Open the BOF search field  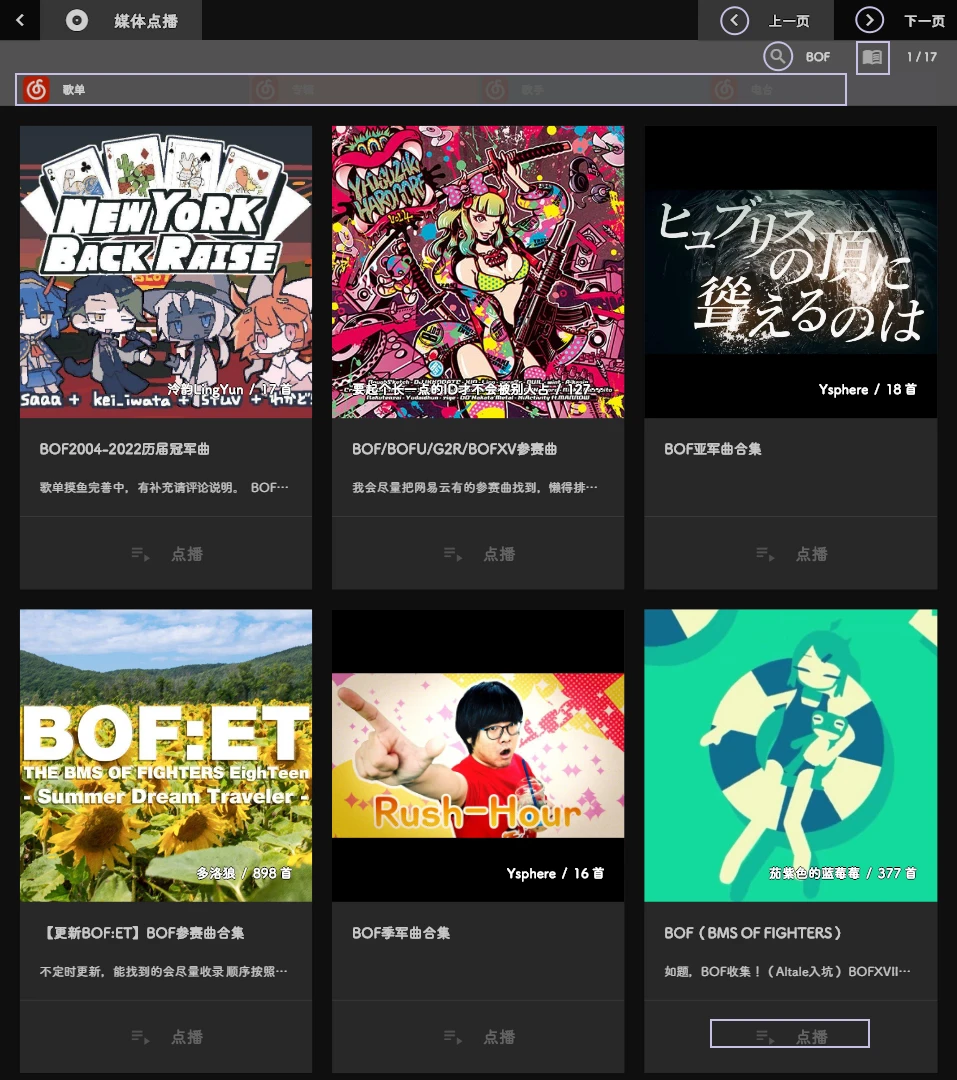[799, 56]
